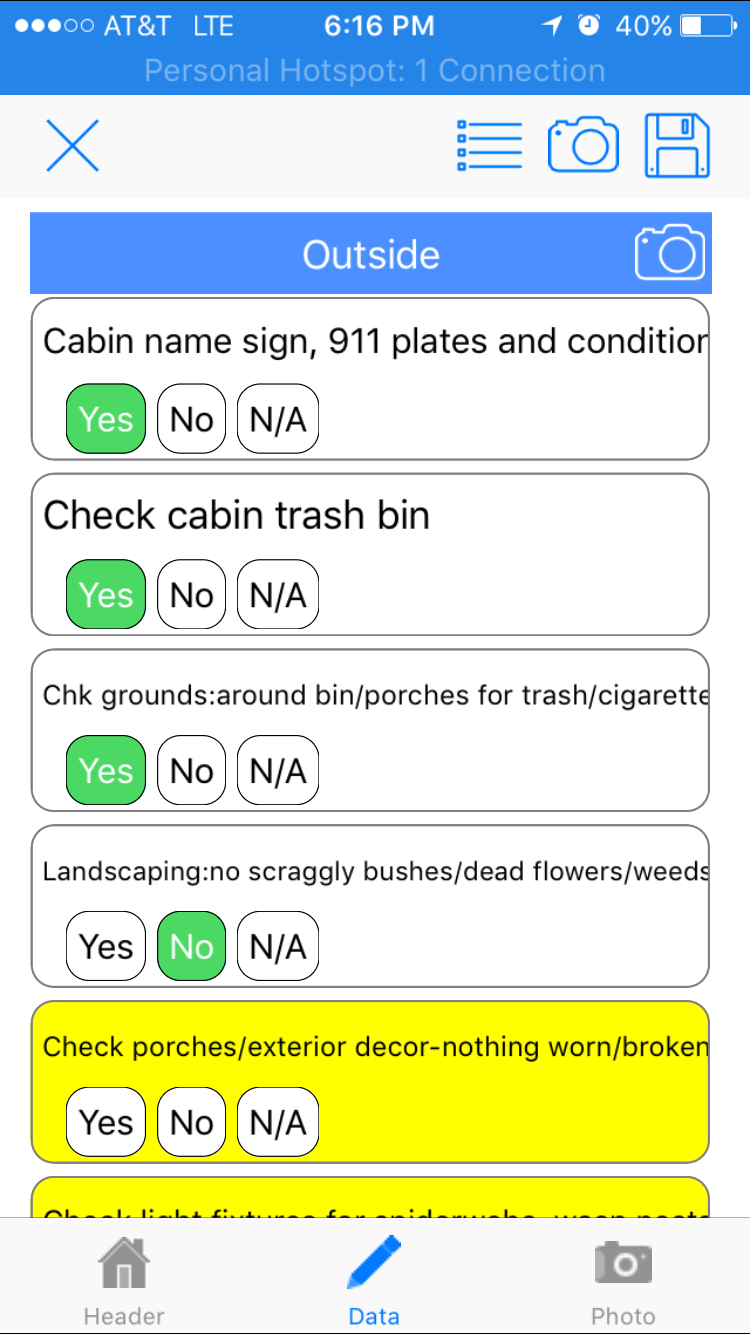Choose Yes for Check porches/exterior decor
The width and height of the screenshot is (750, 1334).
pos(106,1123)
